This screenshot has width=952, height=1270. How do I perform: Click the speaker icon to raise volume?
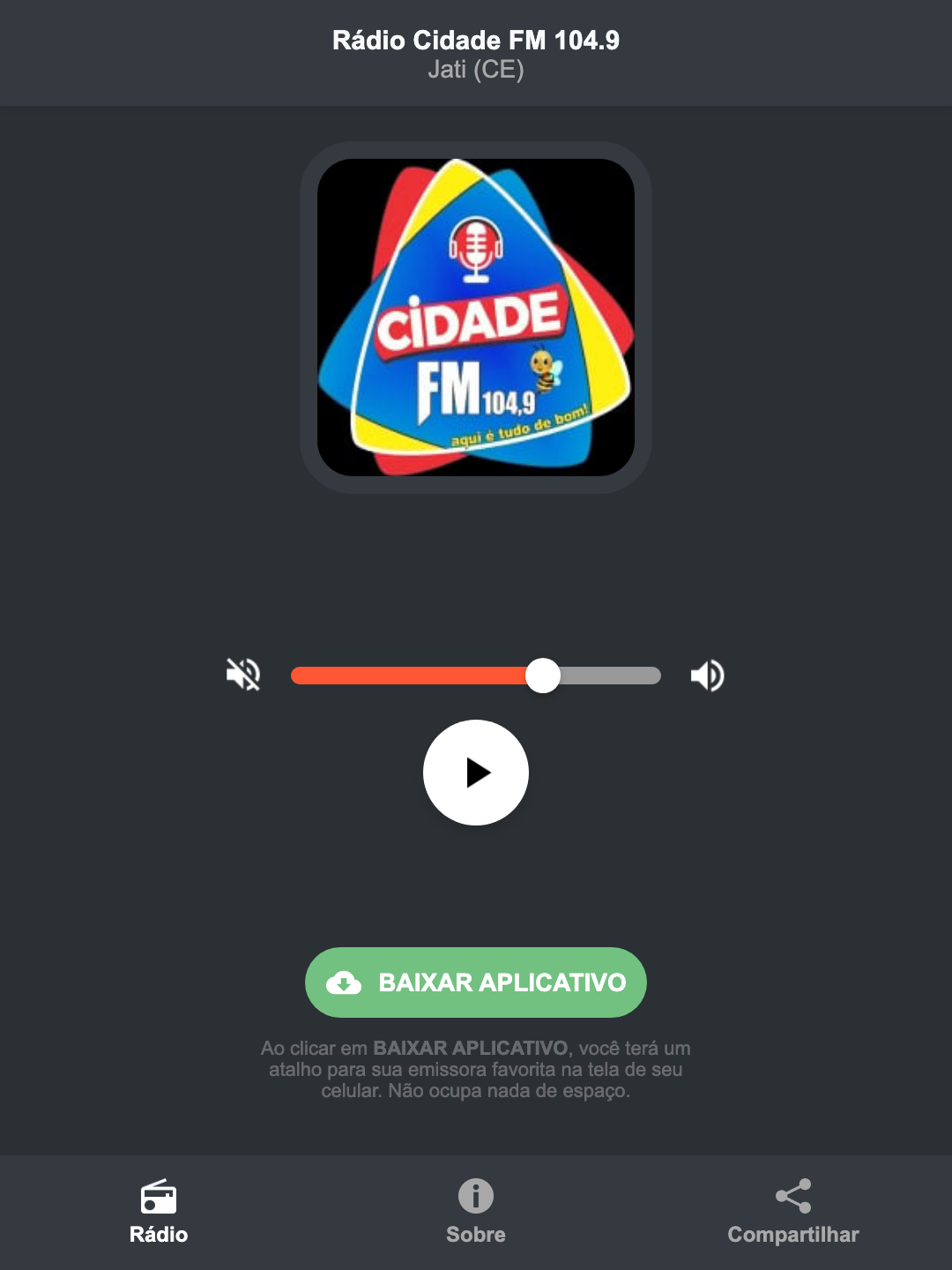(x=706, y=675)
